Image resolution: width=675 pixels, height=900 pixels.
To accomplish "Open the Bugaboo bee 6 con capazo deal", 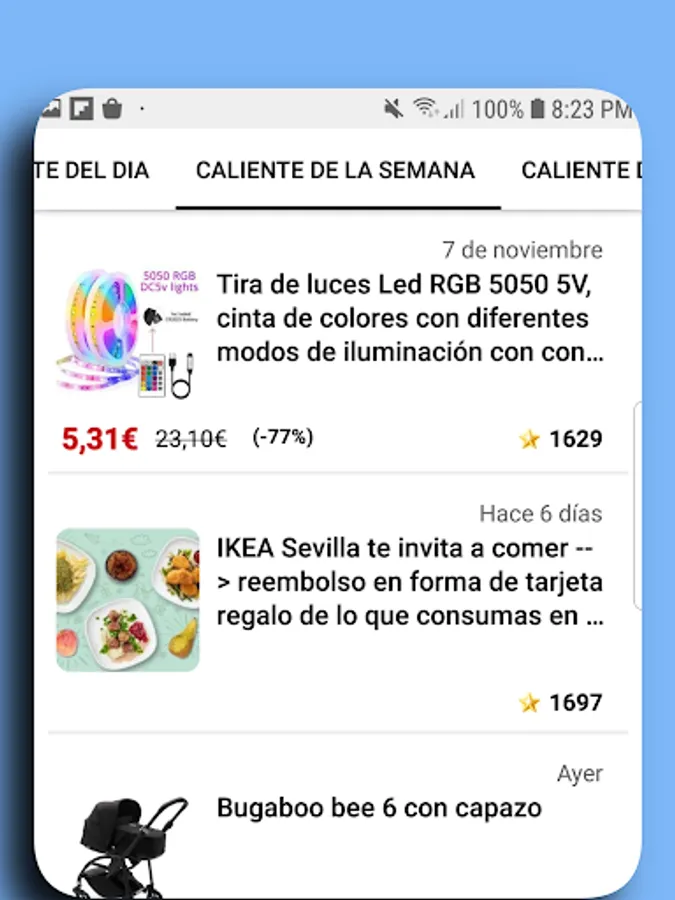I will pos(379,808).
